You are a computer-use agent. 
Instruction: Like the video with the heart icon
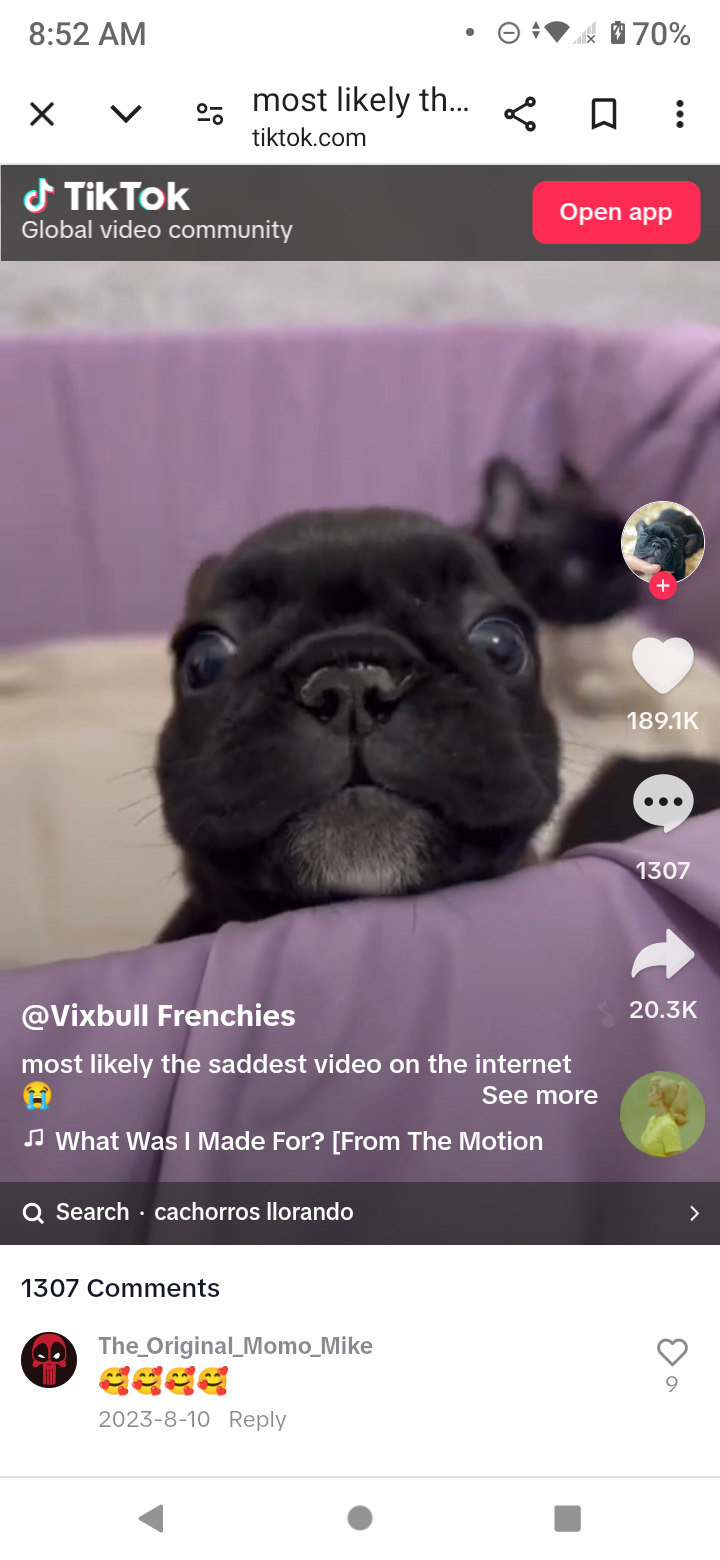coord(663,667)
